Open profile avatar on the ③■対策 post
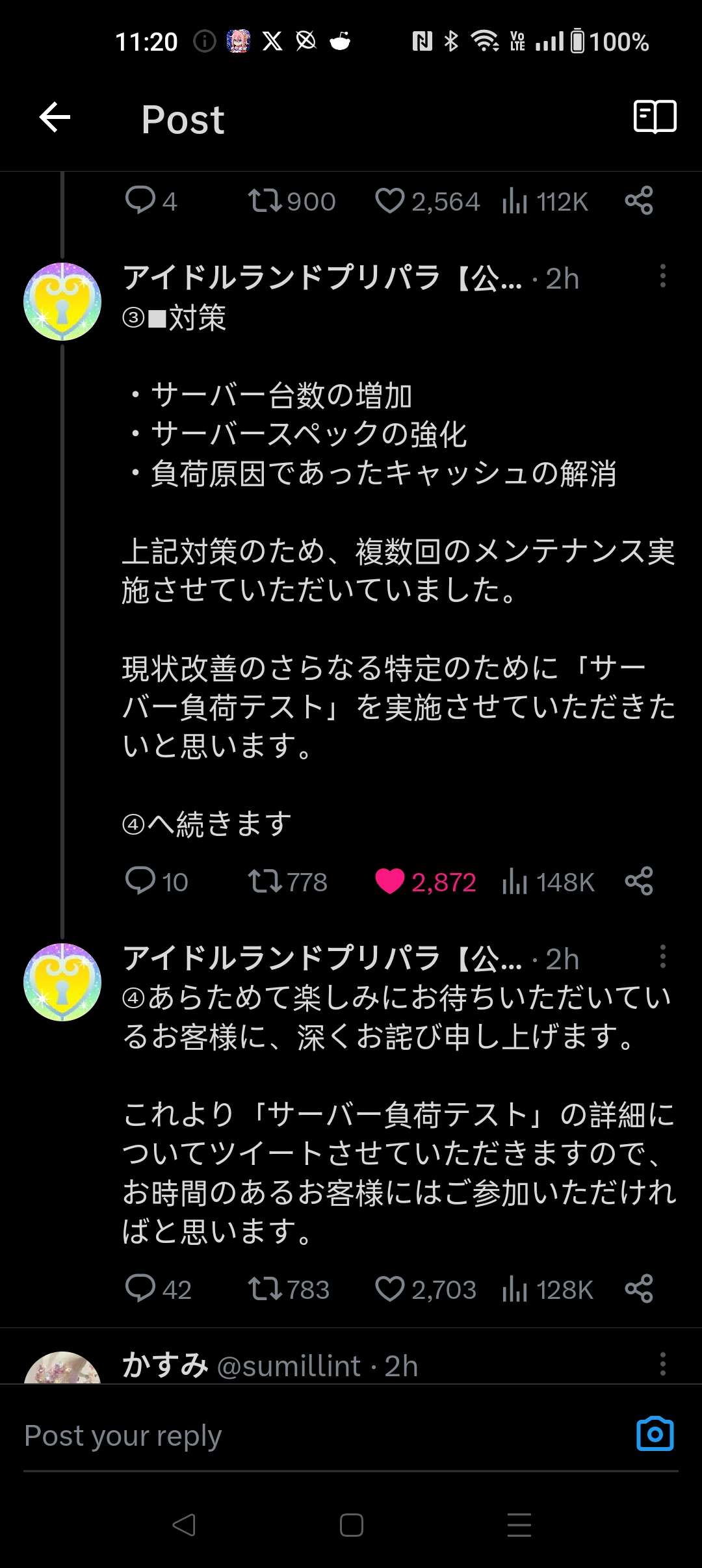This screenshot has width=702, height=1568. (x=62, y=302)
